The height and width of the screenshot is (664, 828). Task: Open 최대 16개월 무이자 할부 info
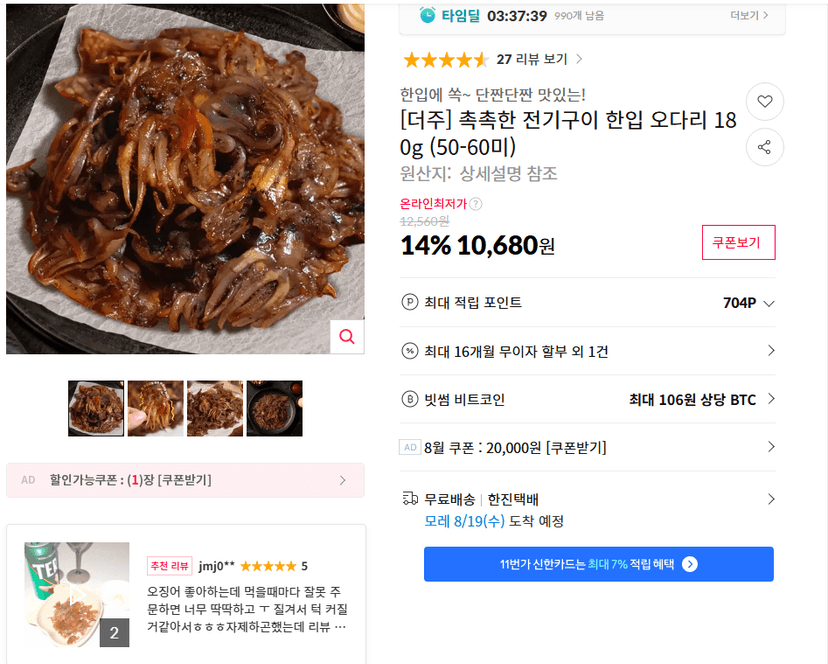tap(588, 351)
